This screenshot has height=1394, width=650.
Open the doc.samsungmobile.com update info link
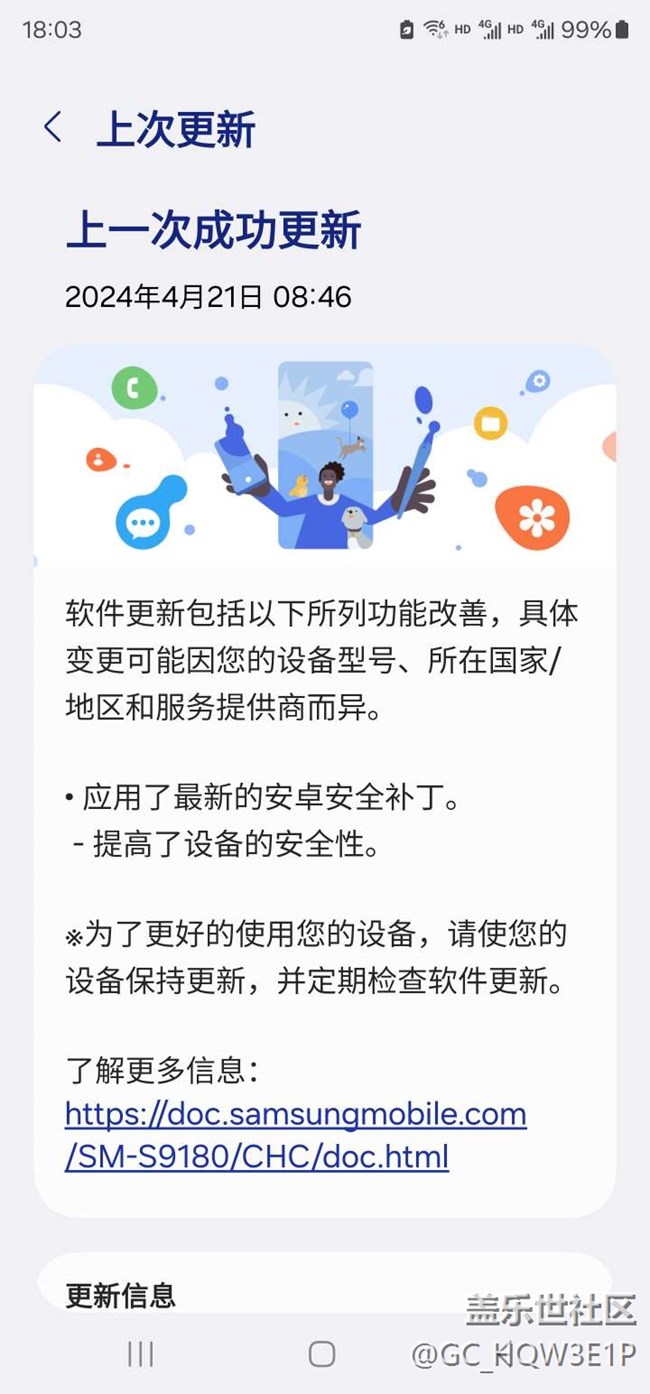[x=296, y=1135]
